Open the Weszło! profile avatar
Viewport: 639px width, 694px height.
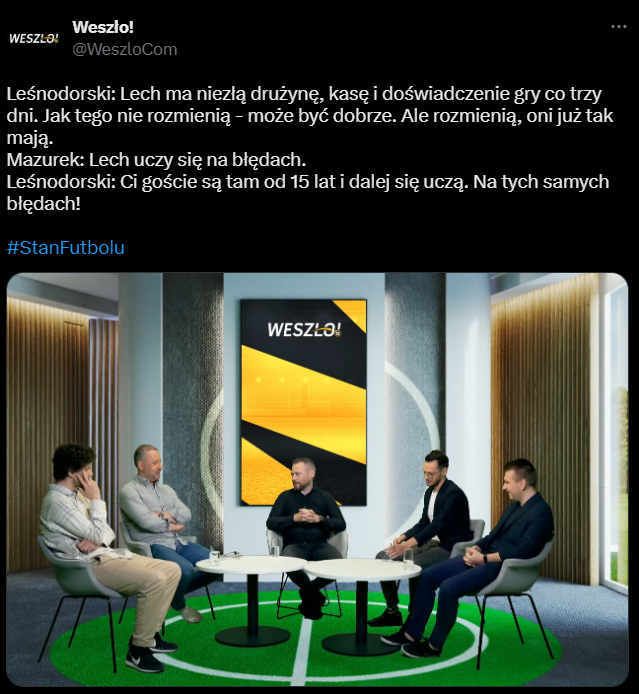click(x=34, y=38)
